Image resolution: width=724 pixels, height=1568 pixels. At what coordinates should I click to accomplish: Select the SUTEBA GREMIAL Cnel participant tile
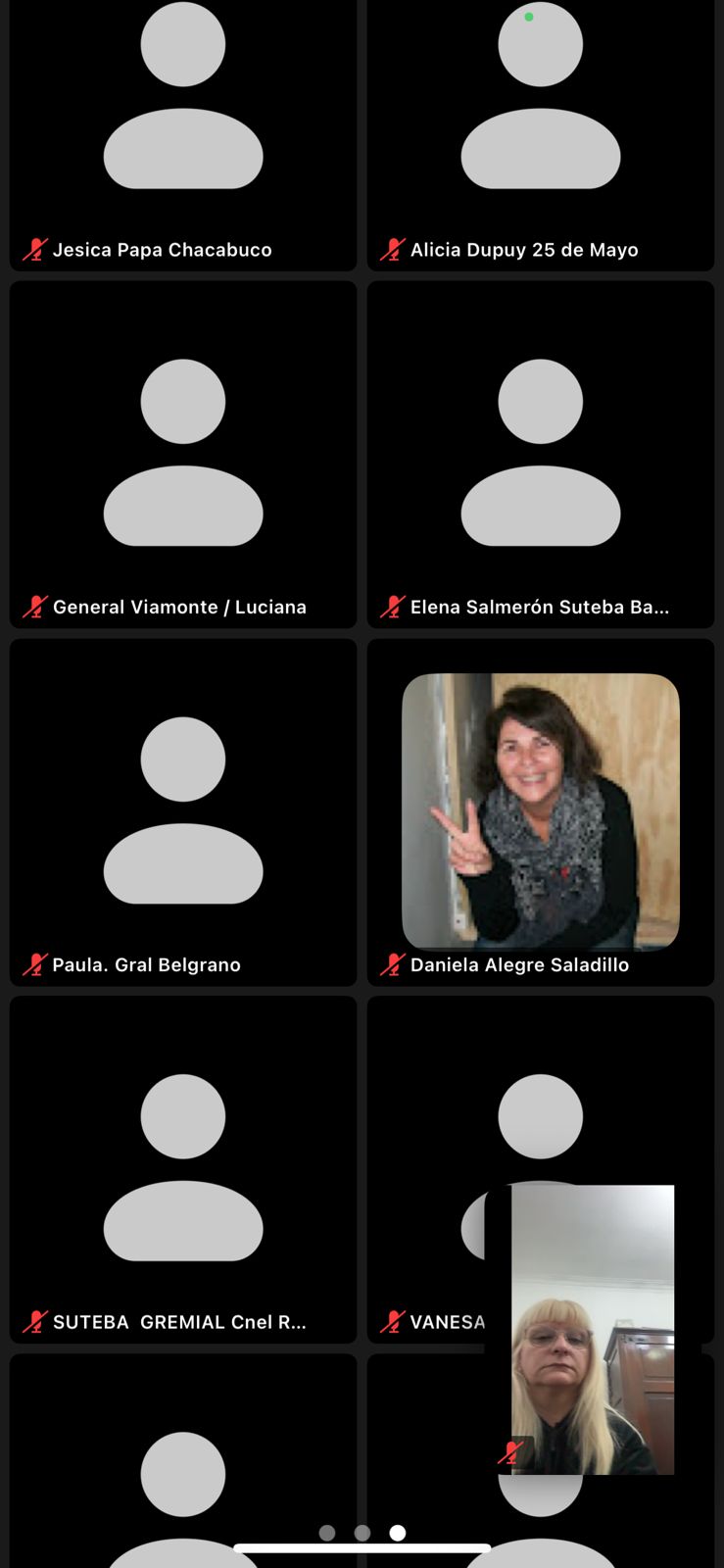coord(183,1171)
